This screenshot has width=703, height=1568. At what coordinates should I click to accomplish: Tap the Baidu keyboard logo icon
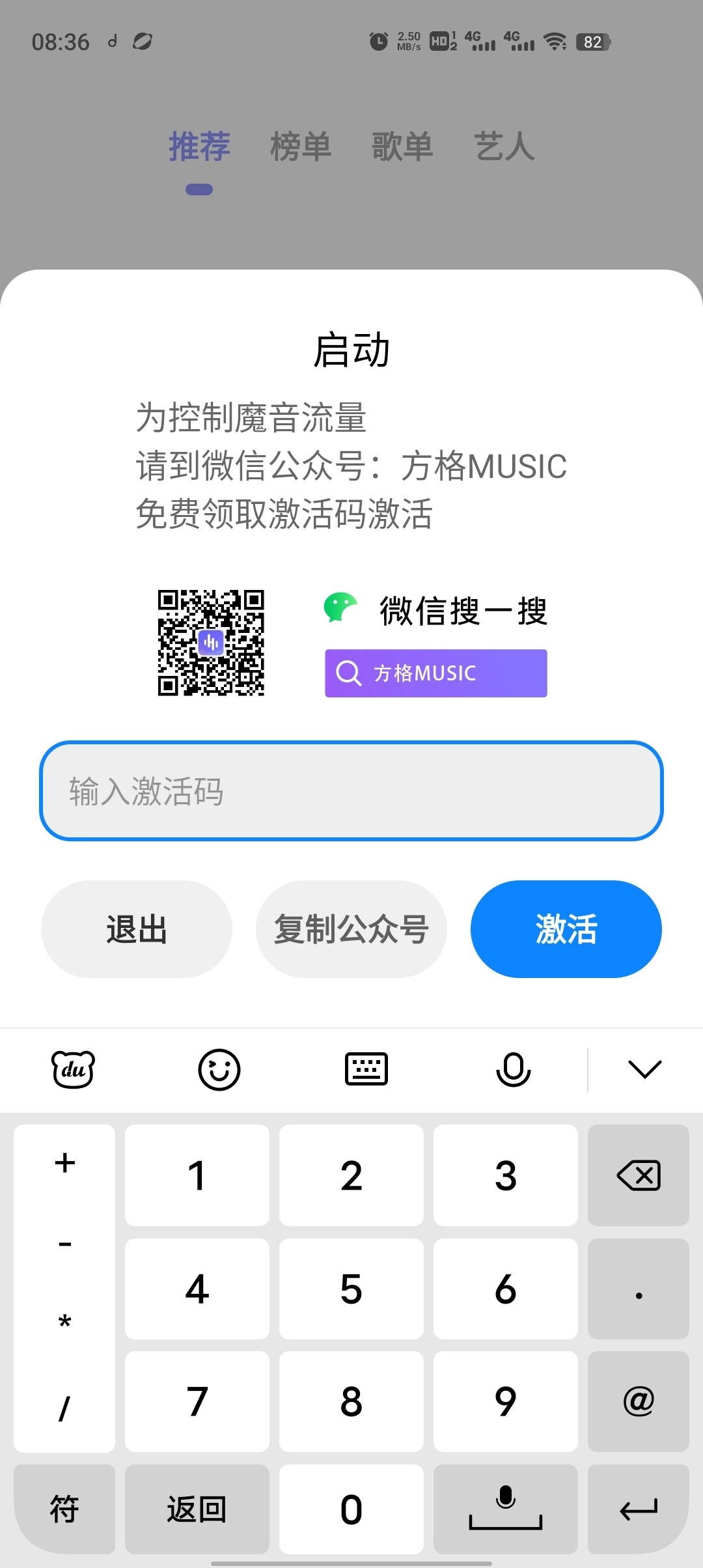click(x=72, y=1069)
